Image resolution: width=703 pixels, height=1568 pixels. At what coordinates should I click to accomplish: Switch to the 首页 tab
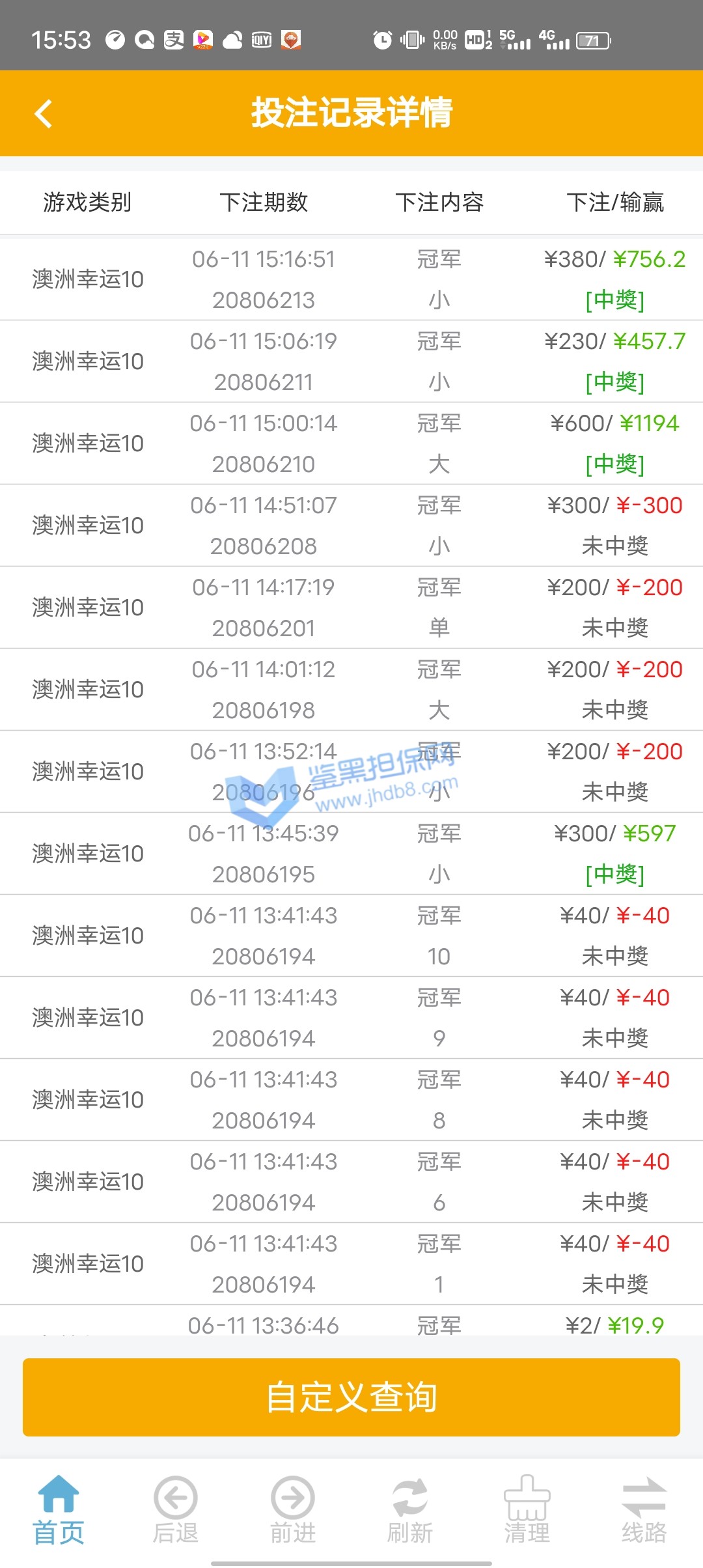pyautogui.click(x=59, y=1509)
